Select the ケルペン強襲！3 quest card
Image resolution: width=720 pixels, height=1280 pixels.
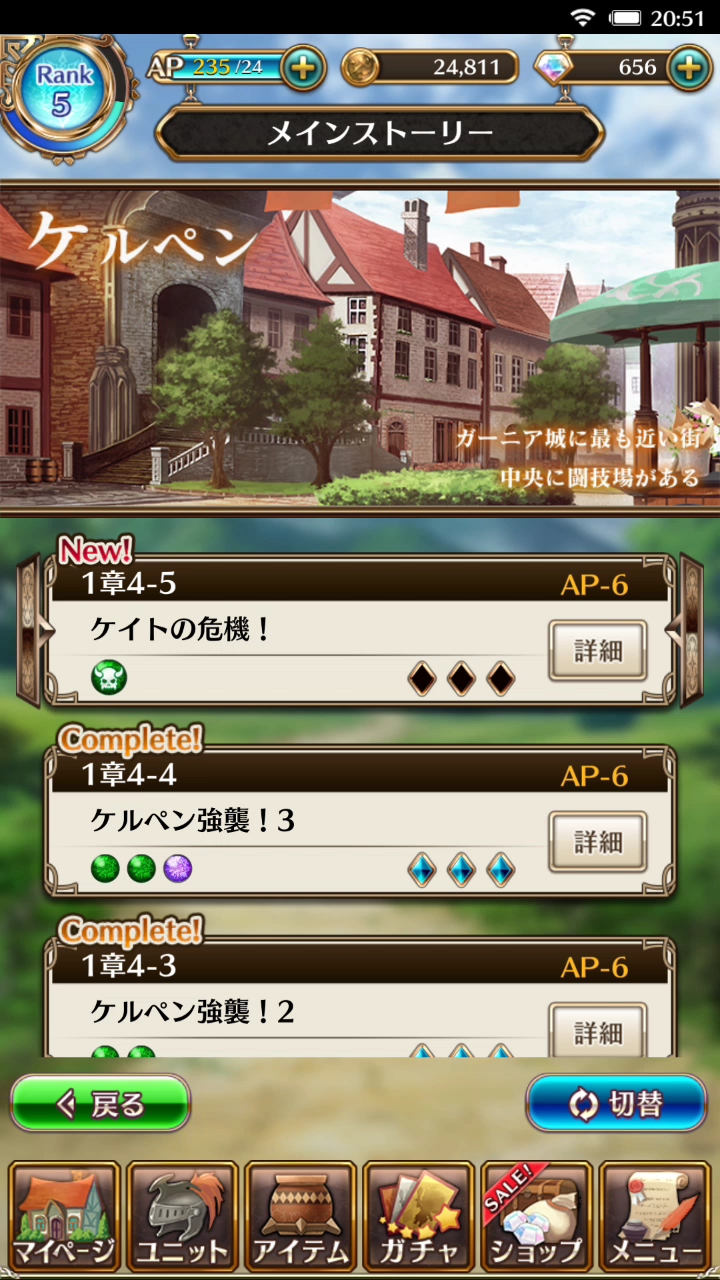(x=360, y=822)
